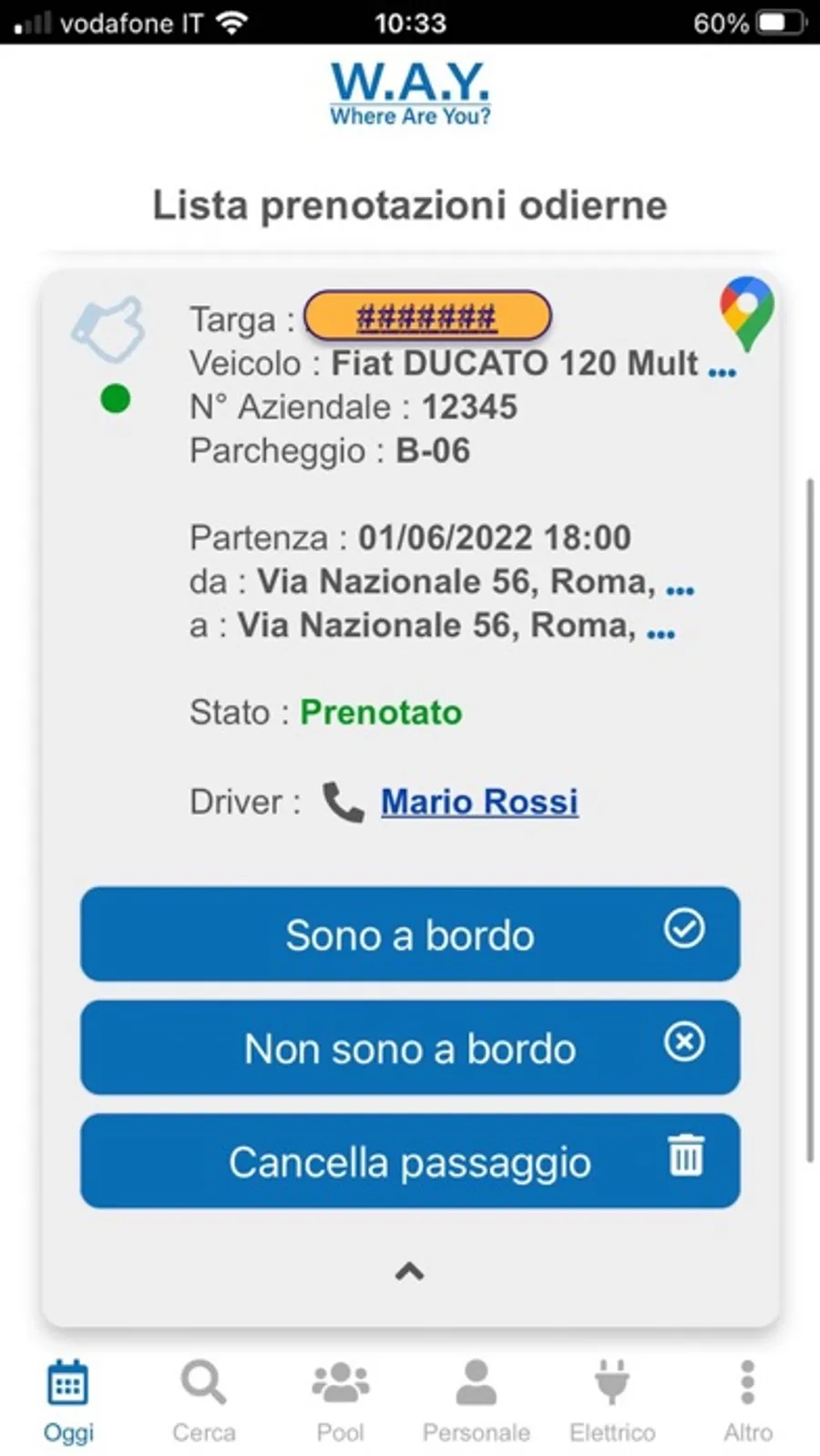Image resolution: width=820 pixels, height=1456 pixels.
Task: Open Mario Rossi driver link
Action: point(479,802)
